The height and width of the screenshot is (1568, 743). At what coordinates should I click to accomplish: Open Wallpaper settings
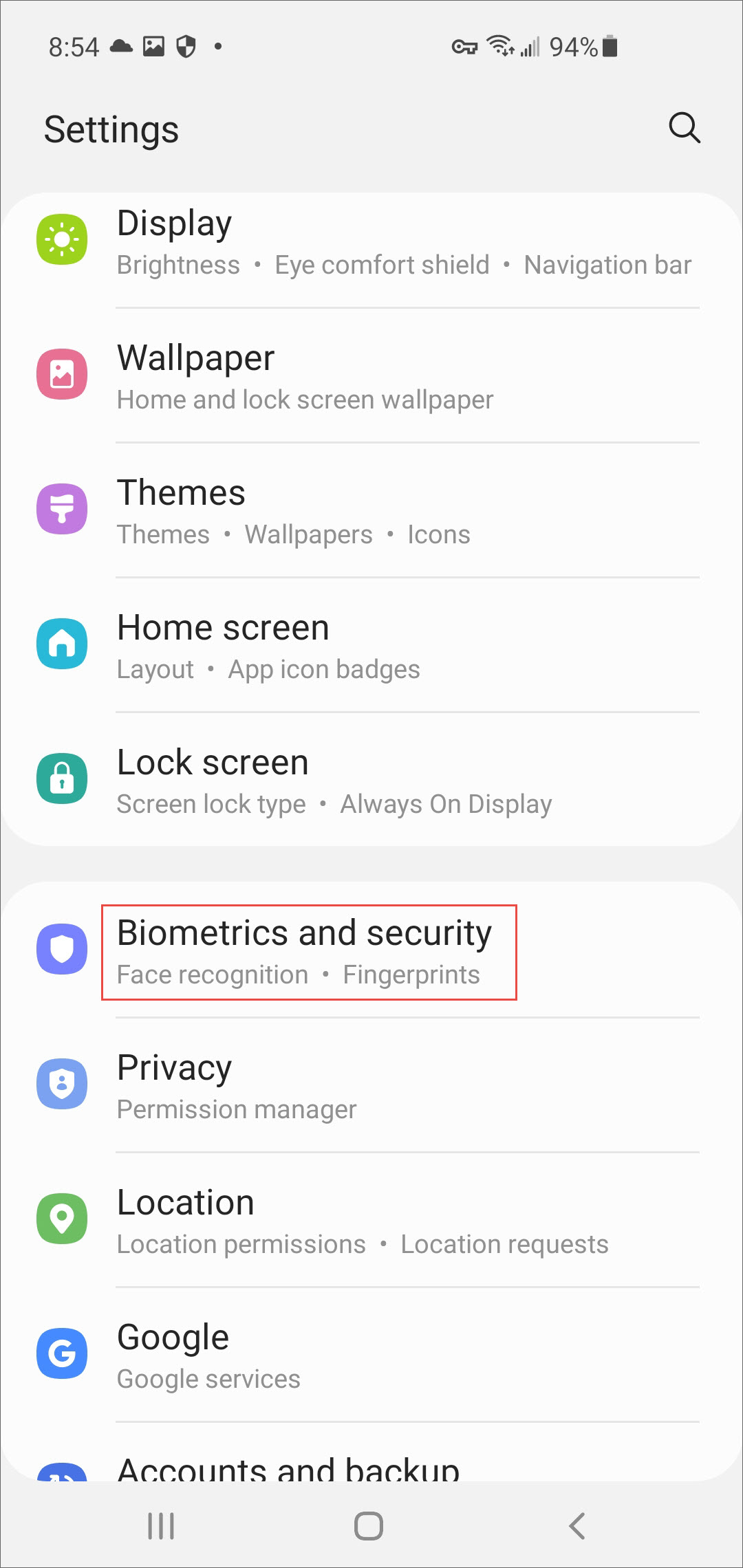pyautogui.click(x=371, y=375)
